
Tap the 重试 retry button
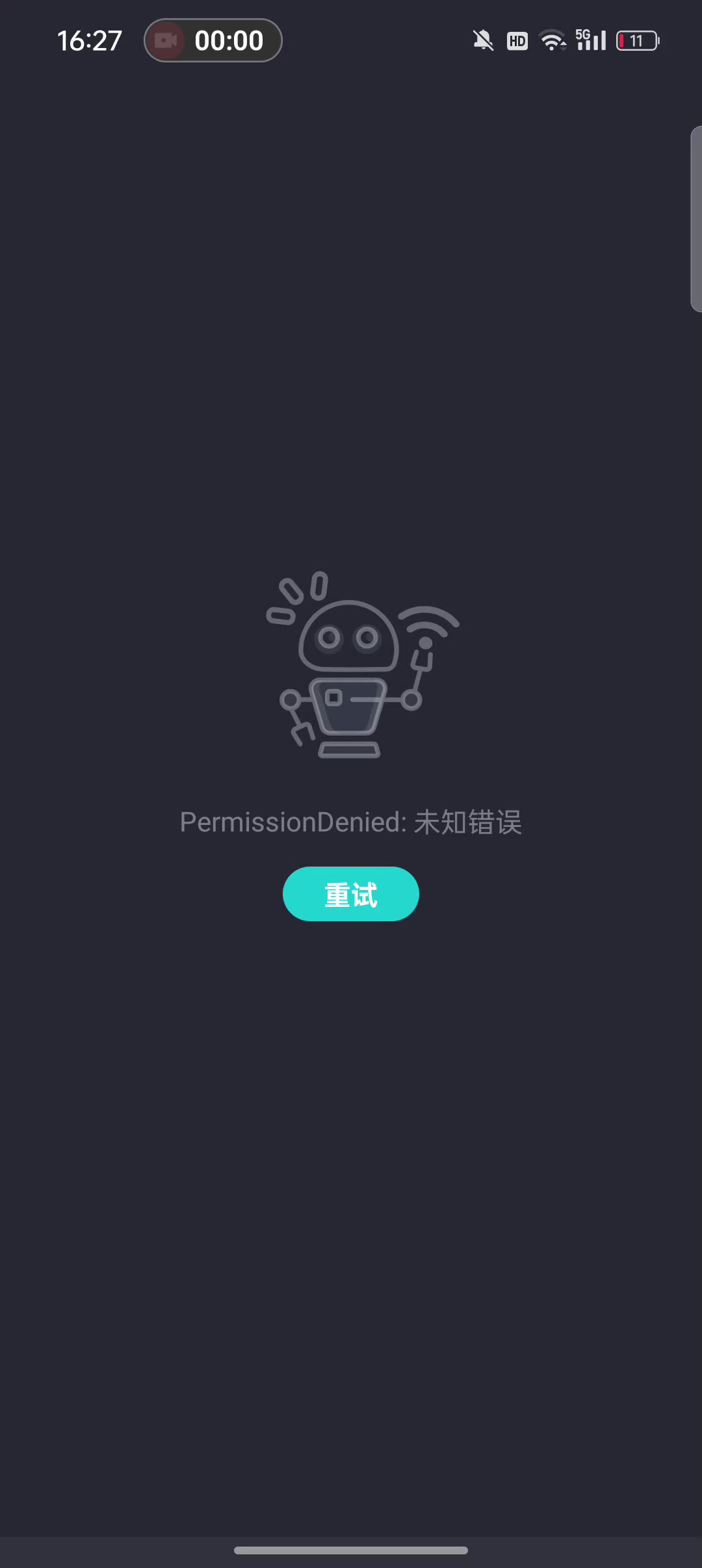(x=350, y=894)
